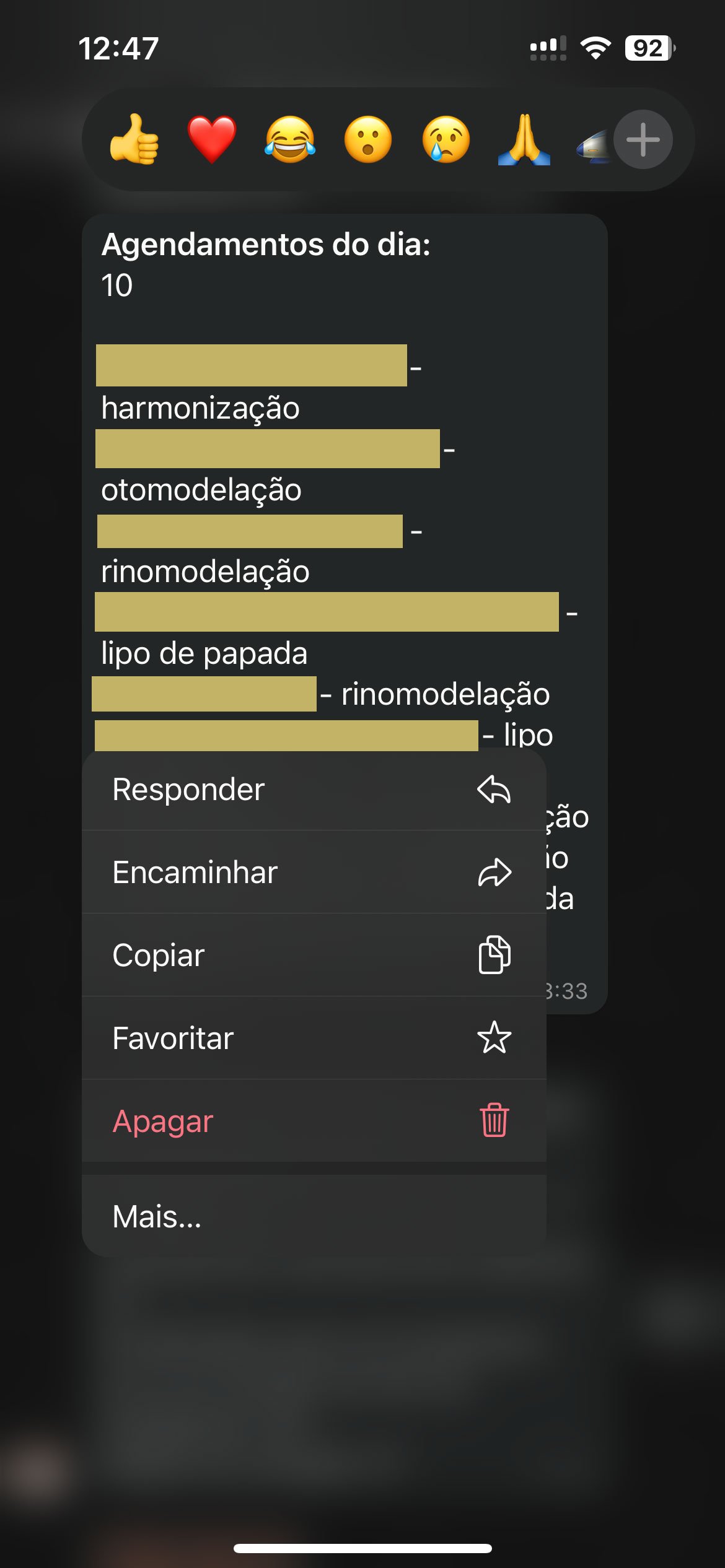This screenshot has width=725, height=1568.
Task: React with the crying face emoji
Action: coord(446,140)
